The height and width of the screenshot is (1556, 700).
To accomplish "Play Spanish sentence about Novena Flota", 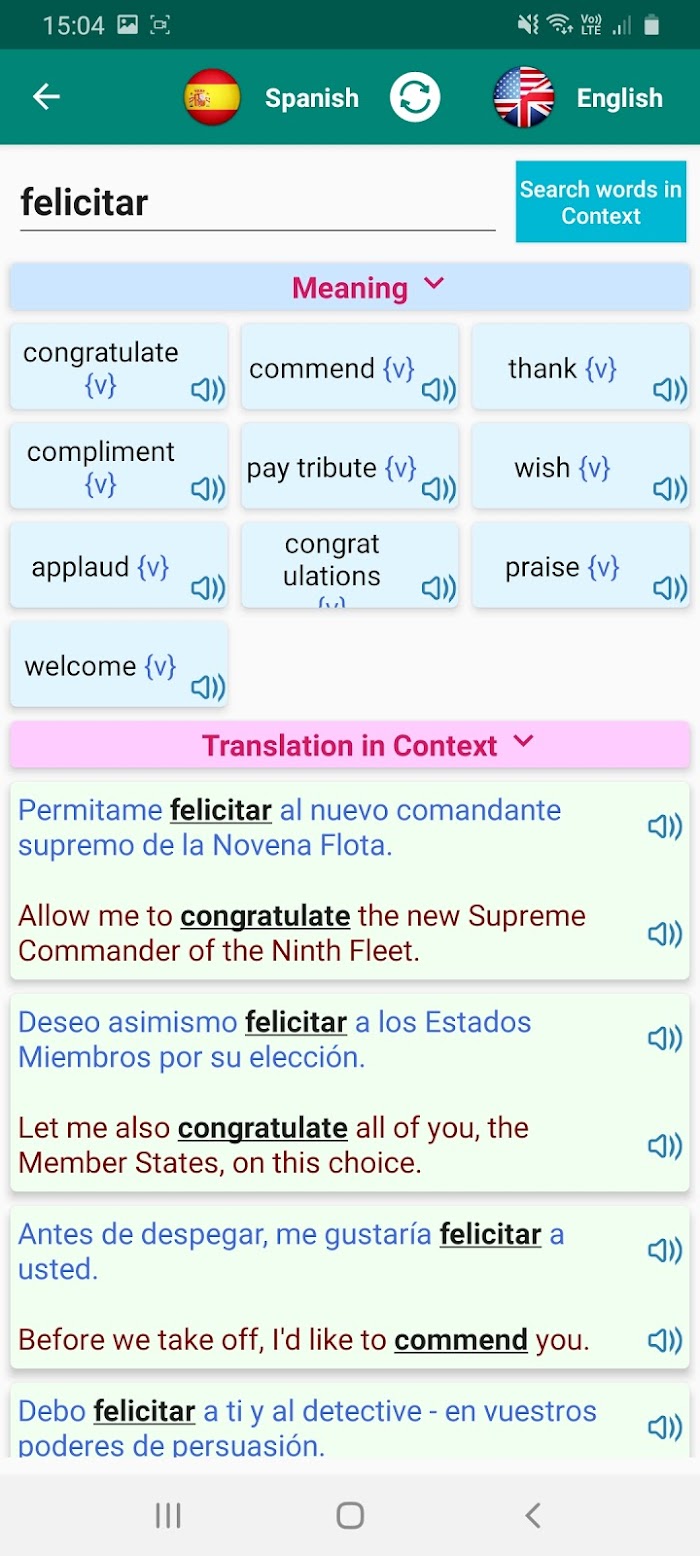I will coord(665,827).
